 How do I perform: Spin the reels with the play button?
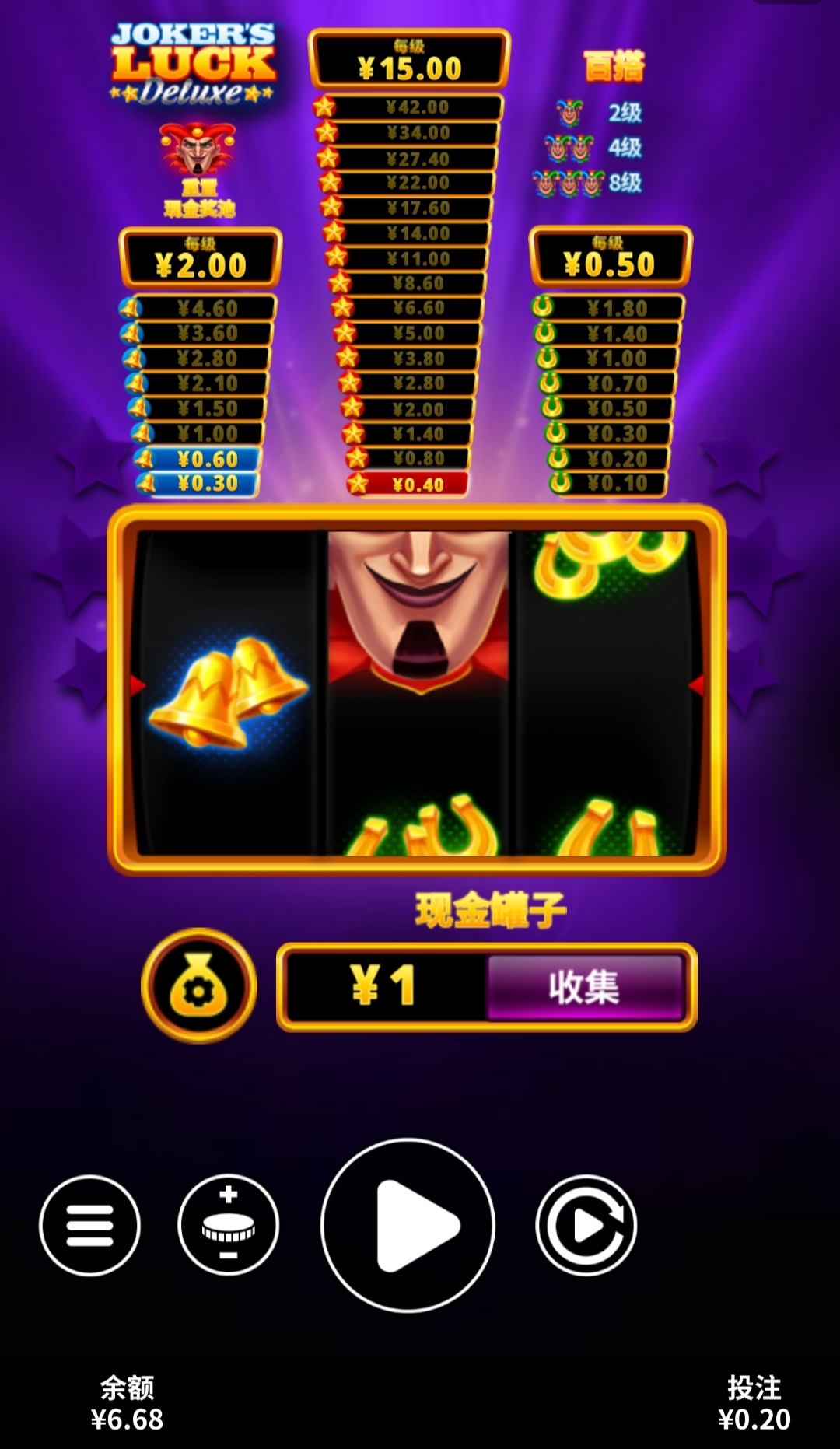click(408, 1225)
